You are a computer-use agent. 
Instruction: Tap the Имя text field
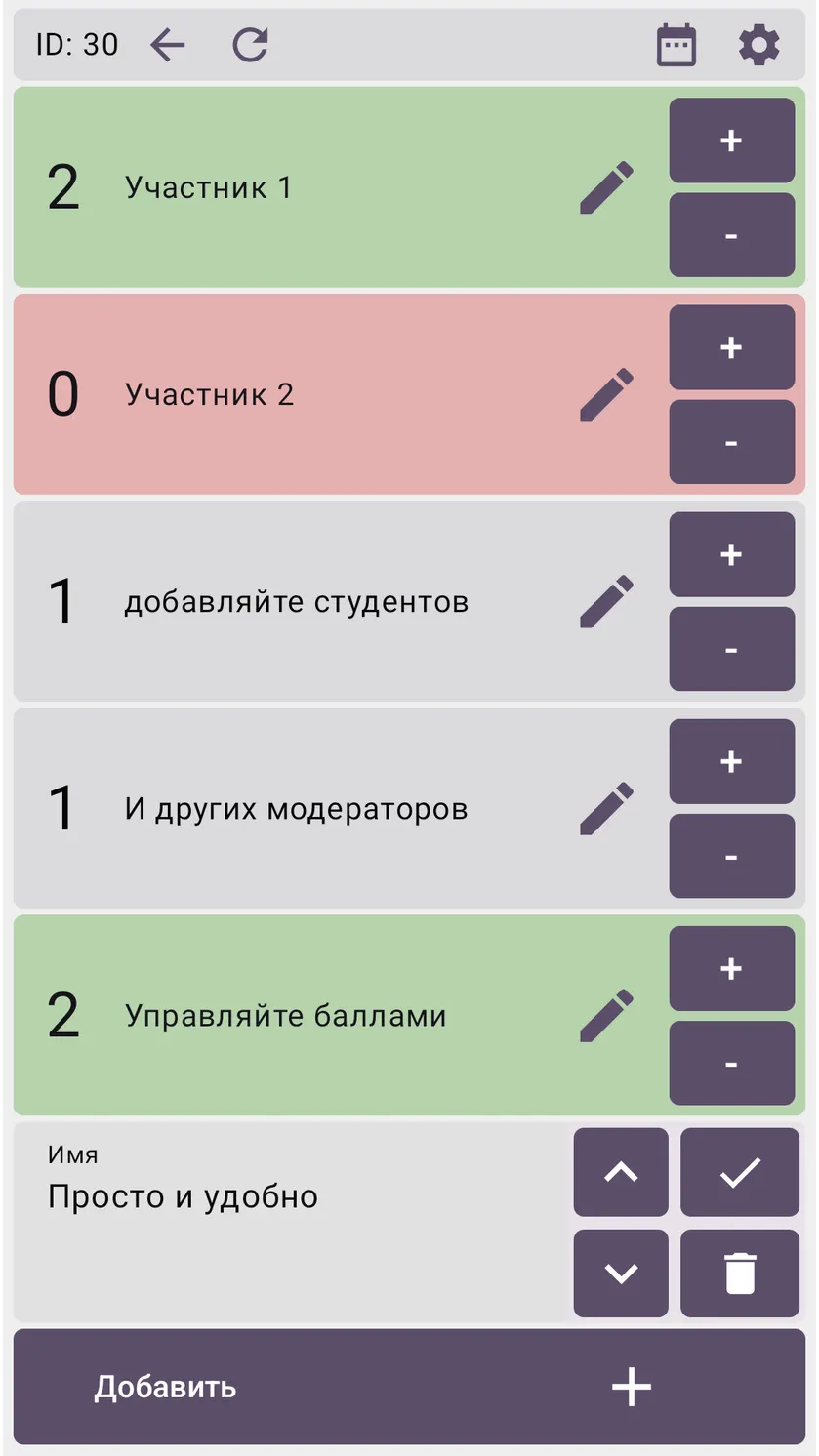[x=292, y=1222]
